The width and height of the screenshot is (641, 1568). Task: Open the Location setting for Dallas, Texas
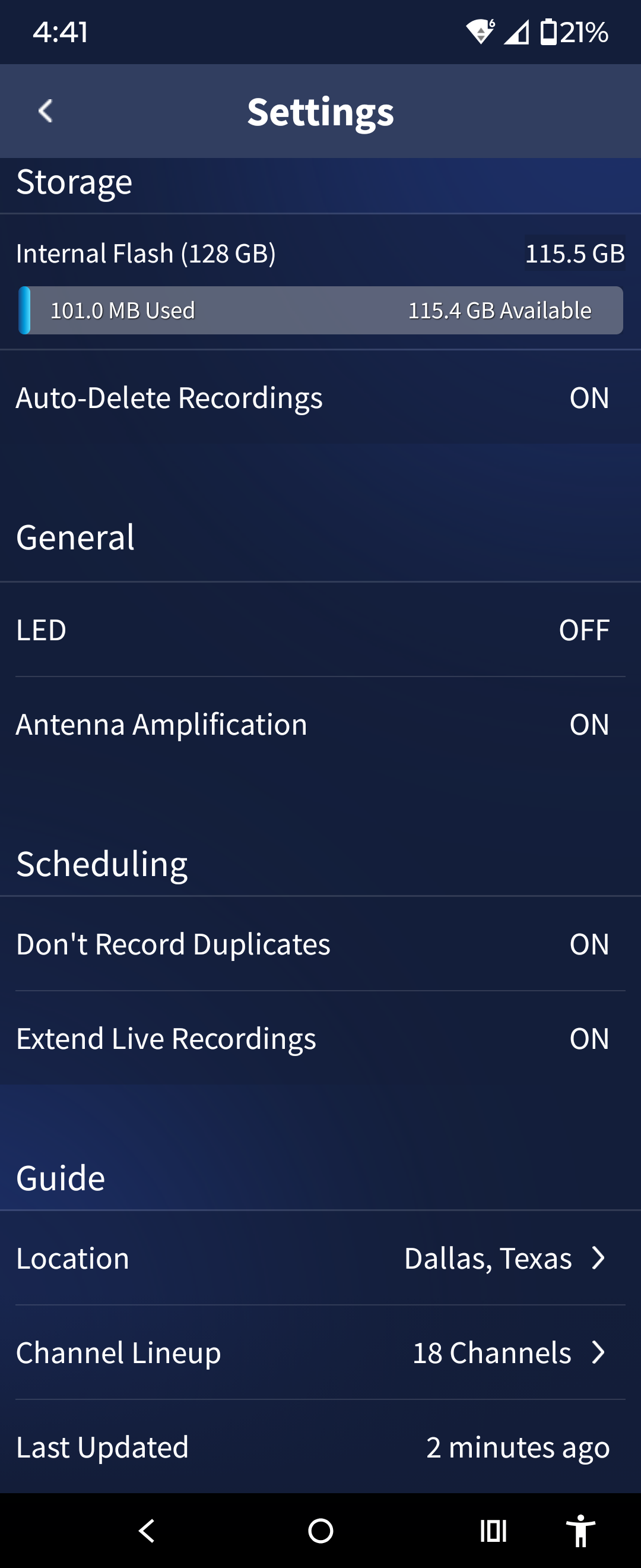pos(504,1258)
